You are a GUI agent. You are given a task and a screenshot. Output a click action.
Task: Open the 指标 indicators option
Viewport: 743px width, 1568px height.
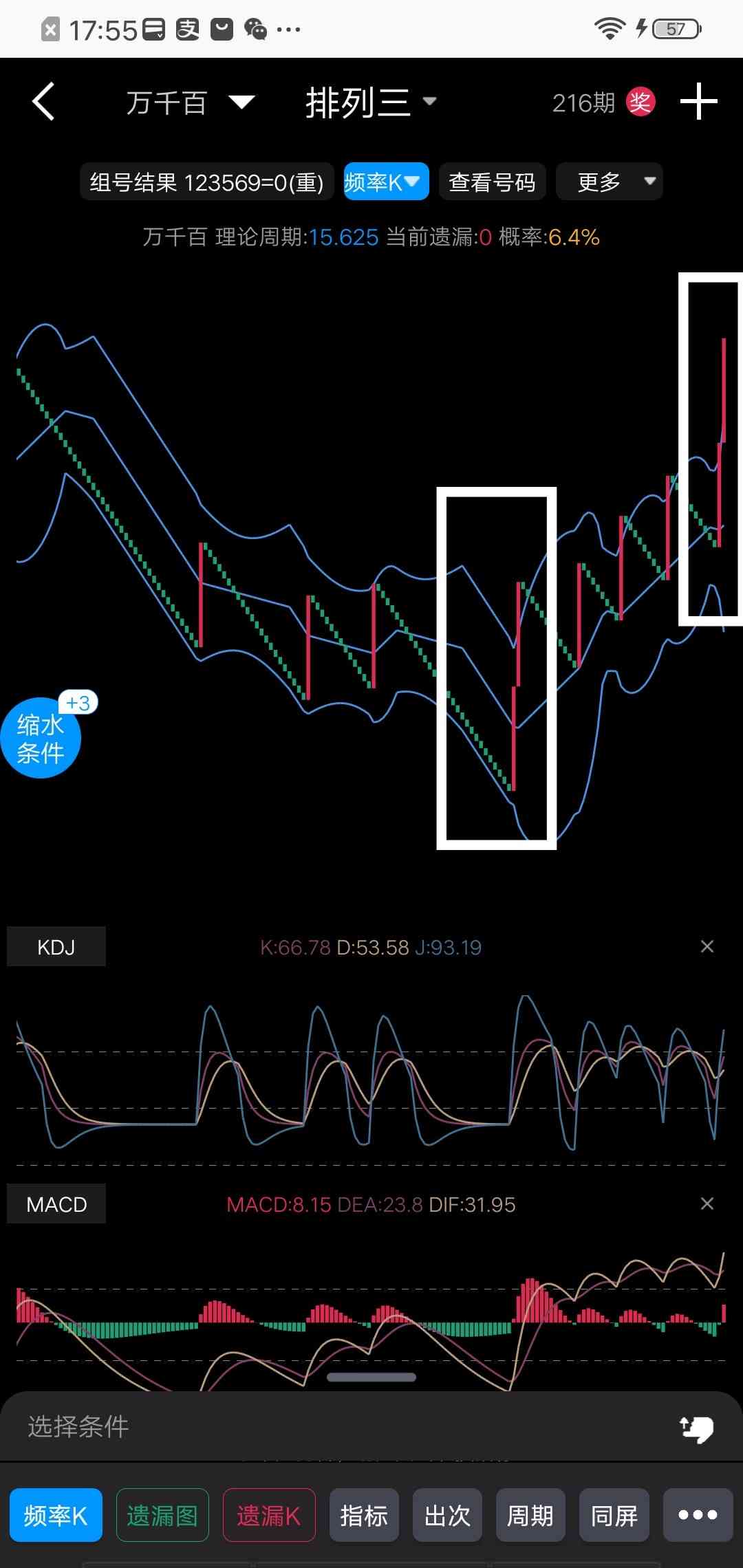364,1515
